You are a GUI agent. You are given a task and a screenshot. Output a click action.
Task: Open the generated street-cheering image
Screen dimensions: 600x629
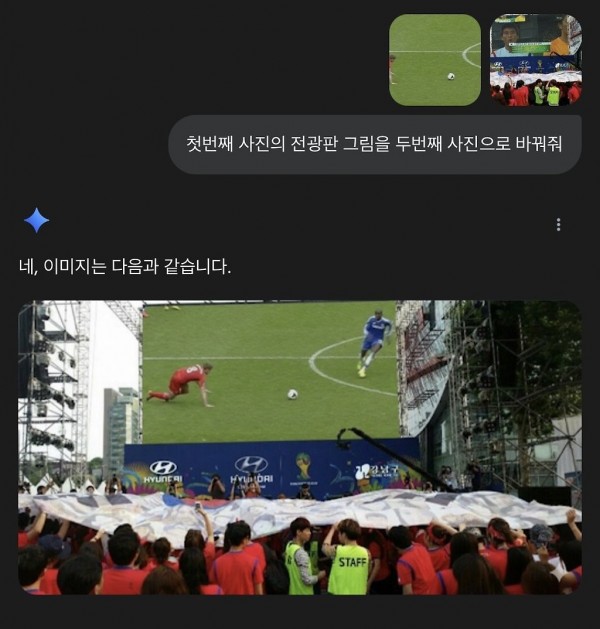coord(299,447)
